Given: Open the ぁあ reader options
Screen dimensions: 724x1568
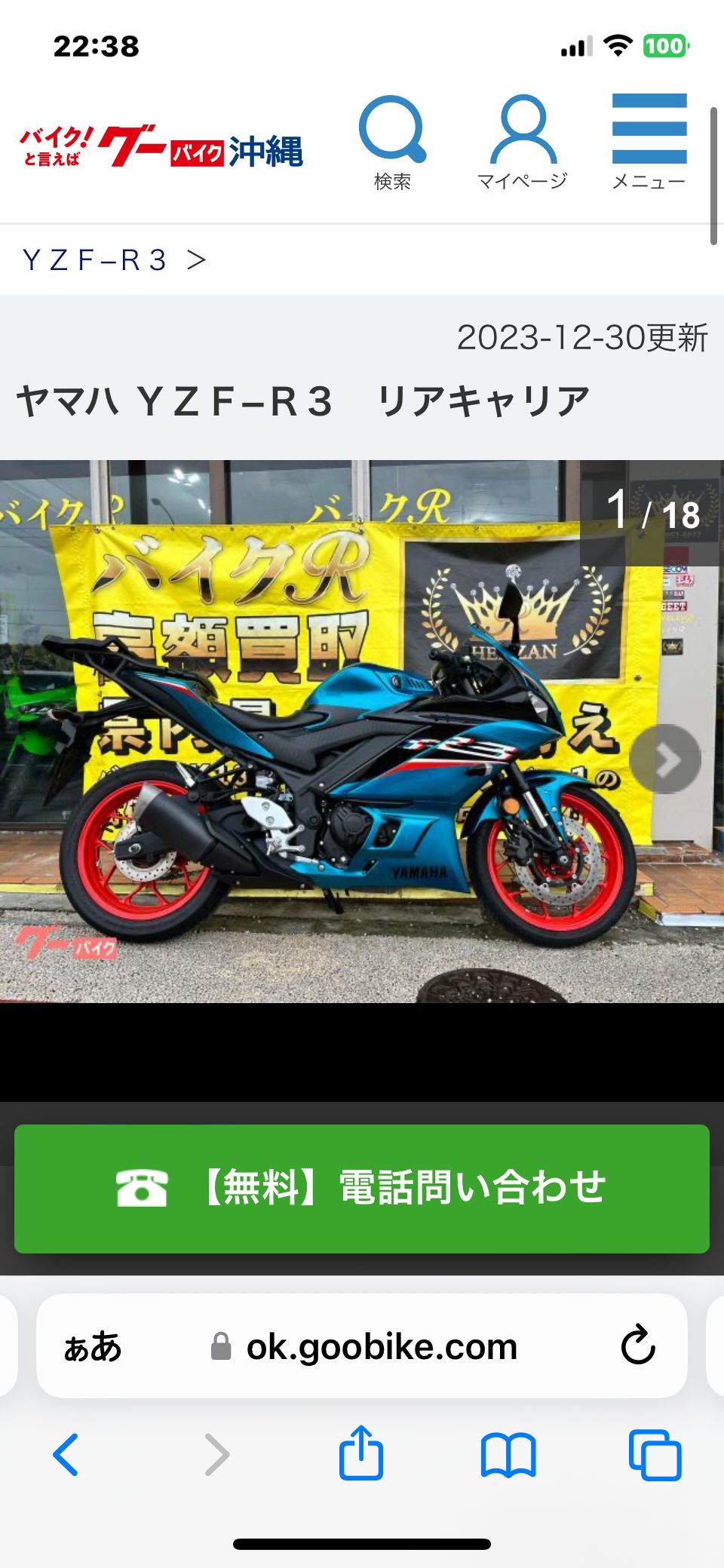Looking at the screenshot, I should pyautogui.click(x=92, y=1347).
